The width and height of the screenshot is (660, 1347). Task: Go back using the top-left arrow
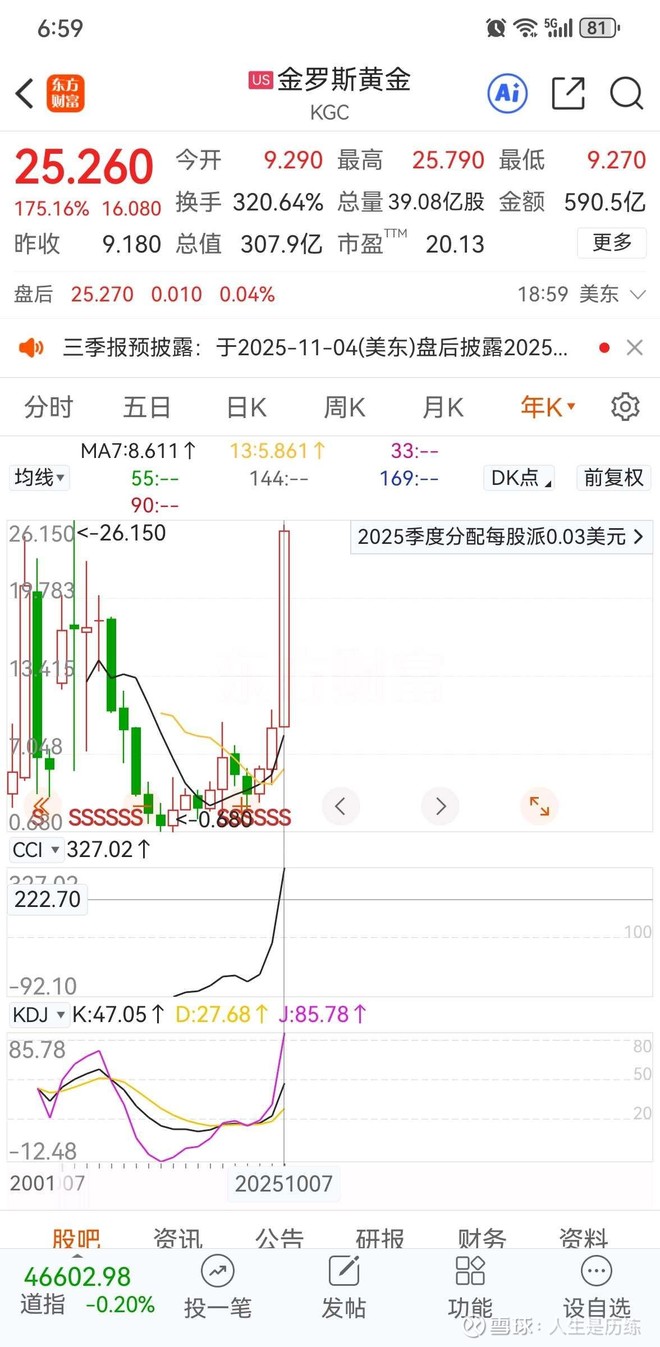tap(25, 94)
